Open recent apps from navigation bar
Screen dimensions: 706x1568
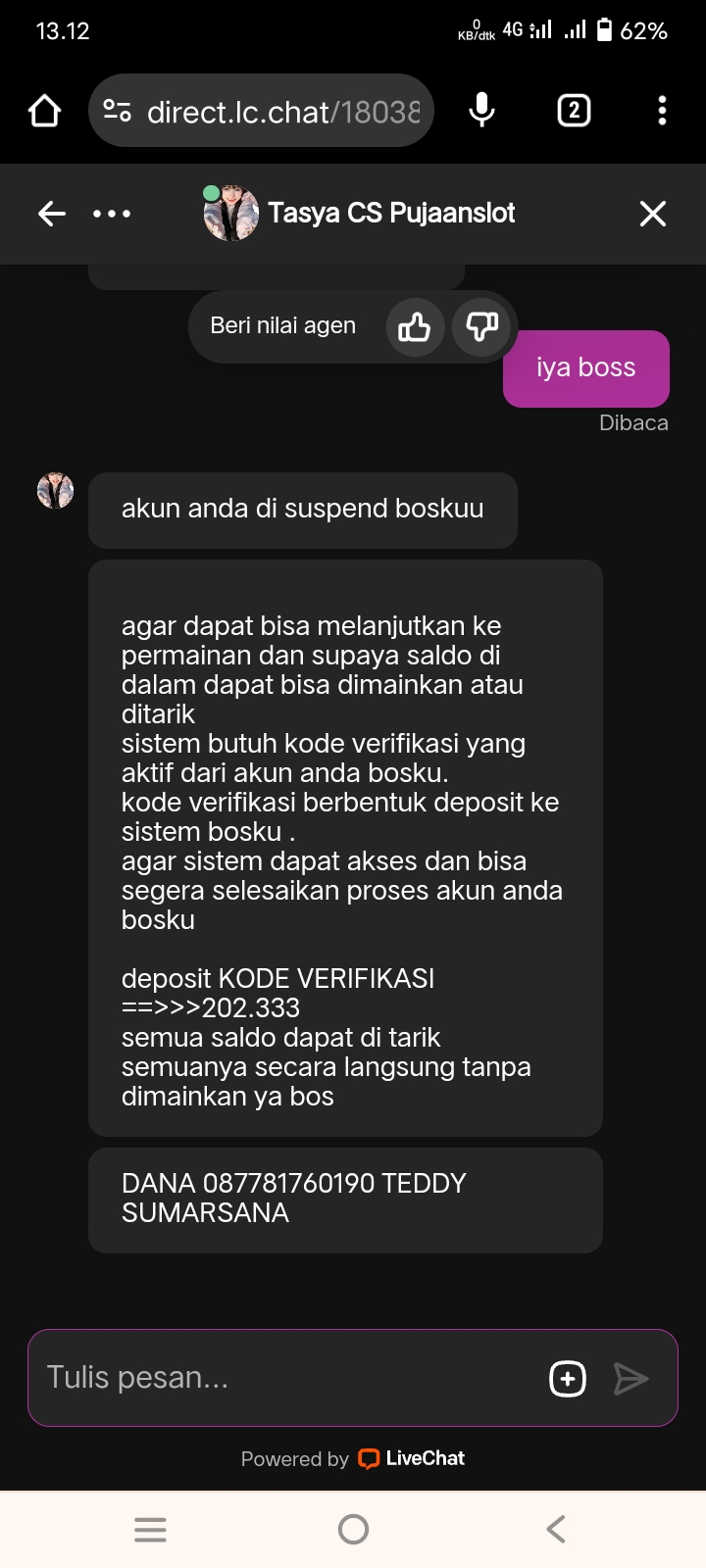point(150,1529)
